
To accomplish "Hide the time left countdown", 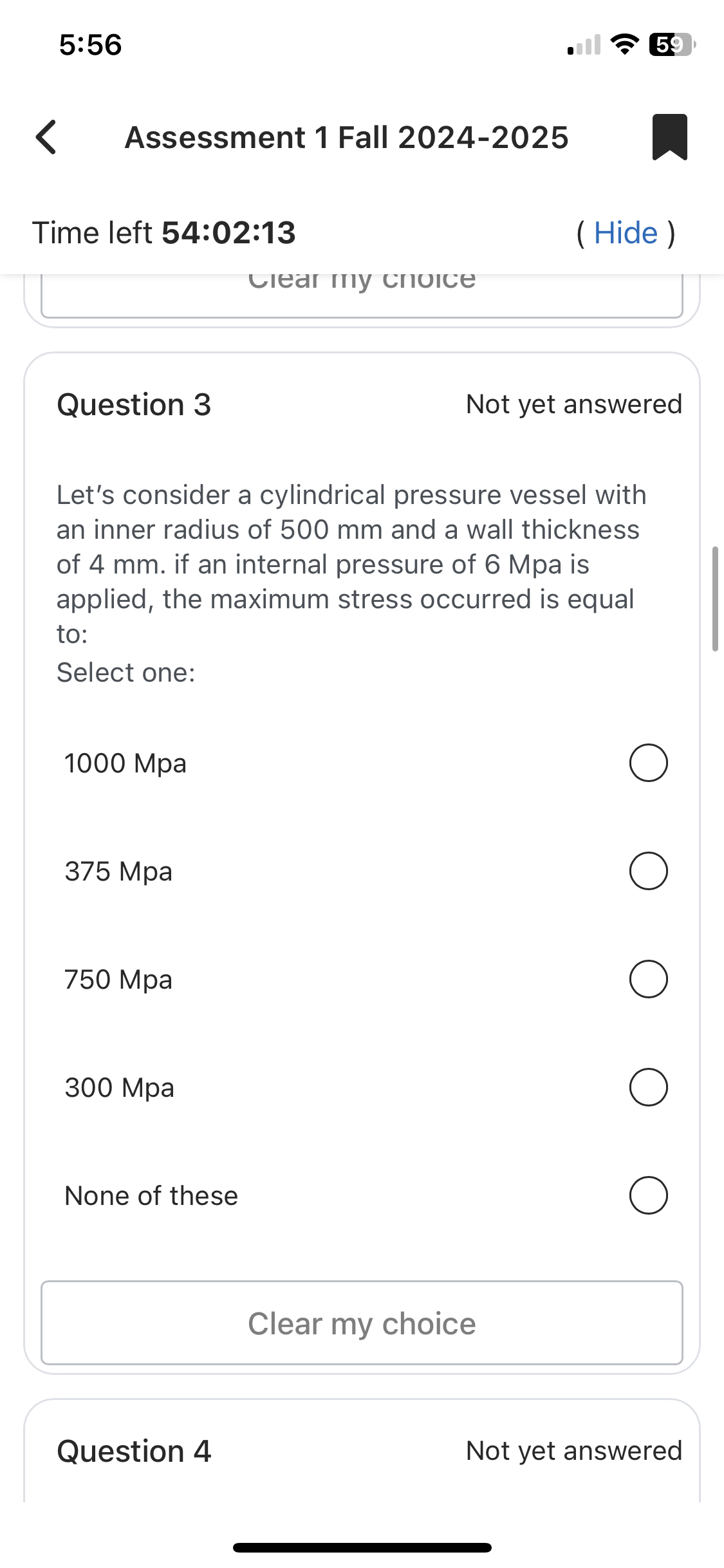I will pyautogui.click(x=625, y=233).
